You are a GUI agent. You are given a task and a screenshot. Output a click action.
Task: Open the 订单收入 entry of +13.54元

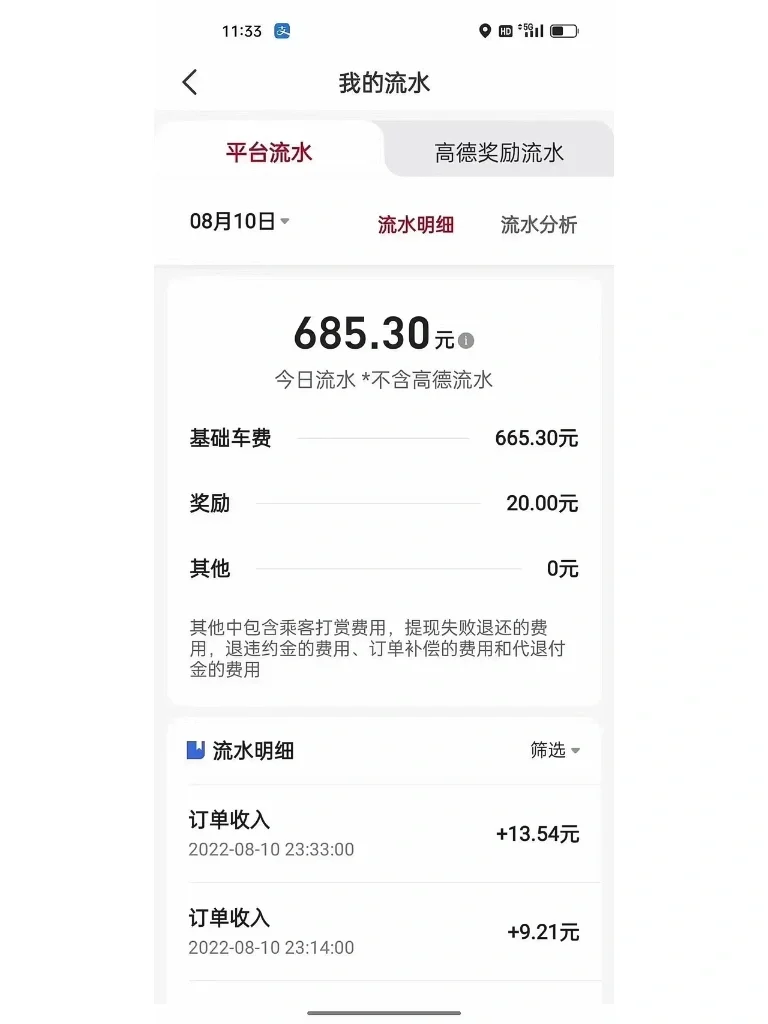pyautogui.click(x=384, y=834)
